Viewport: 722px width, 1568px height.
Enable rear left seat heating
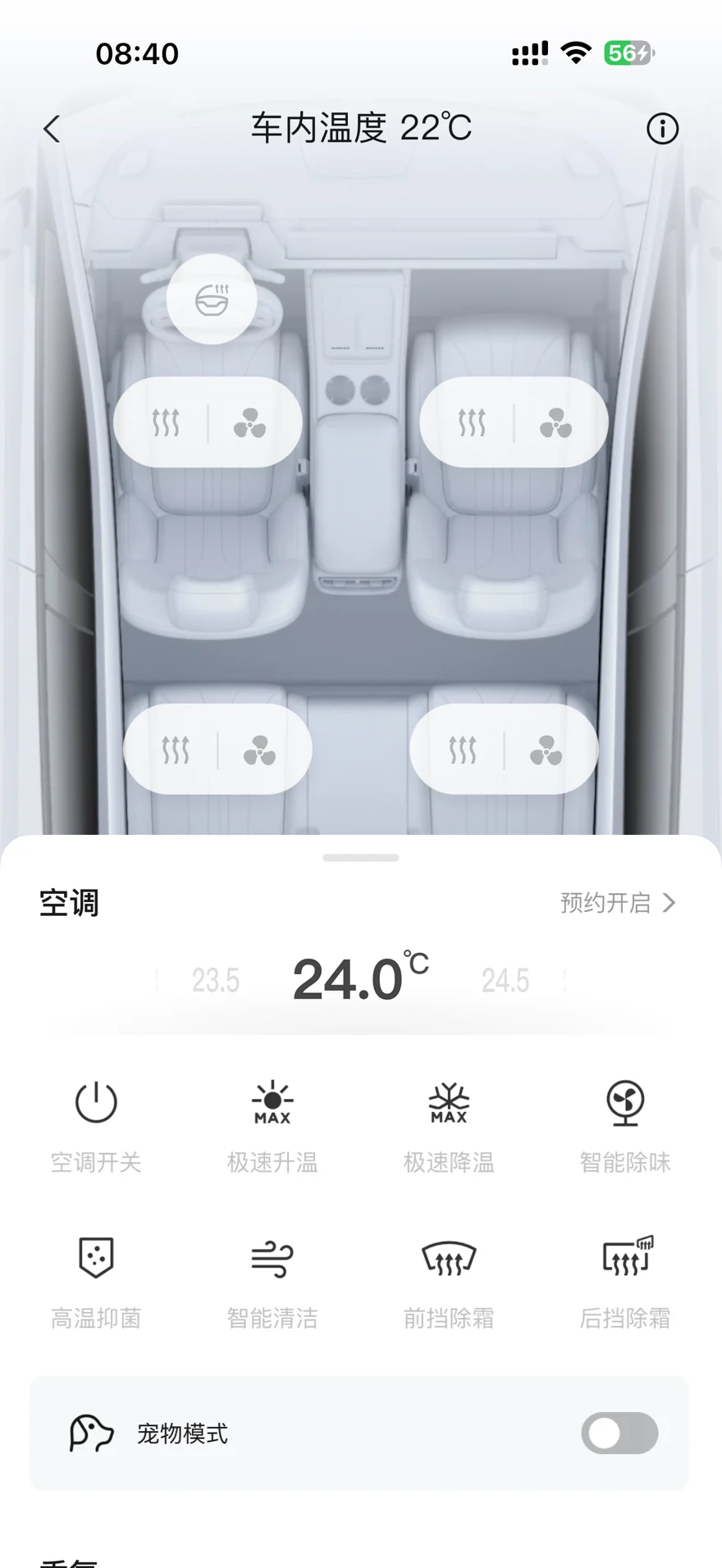point(176,750)
